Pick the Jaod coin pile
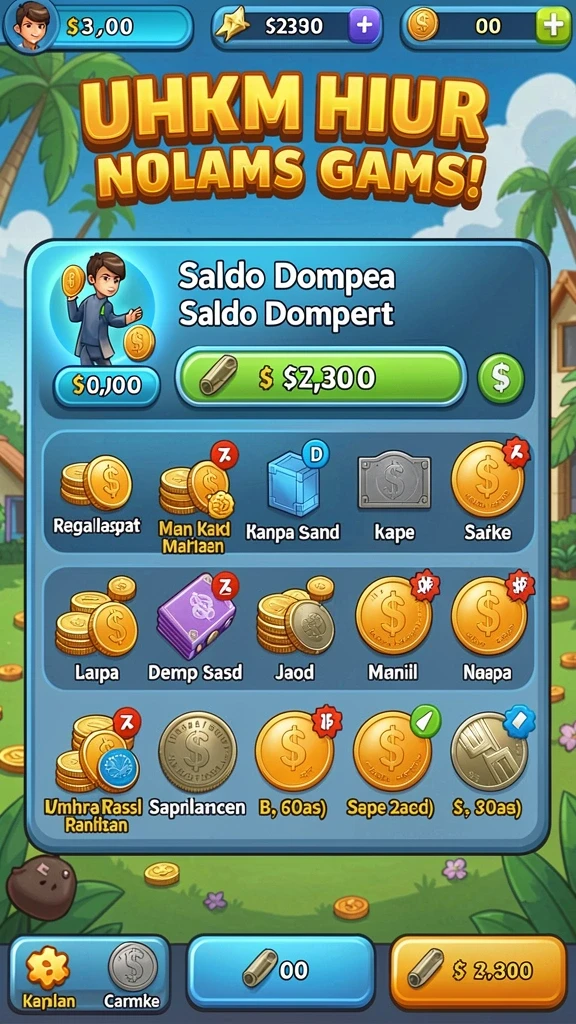 coord(295,627)
